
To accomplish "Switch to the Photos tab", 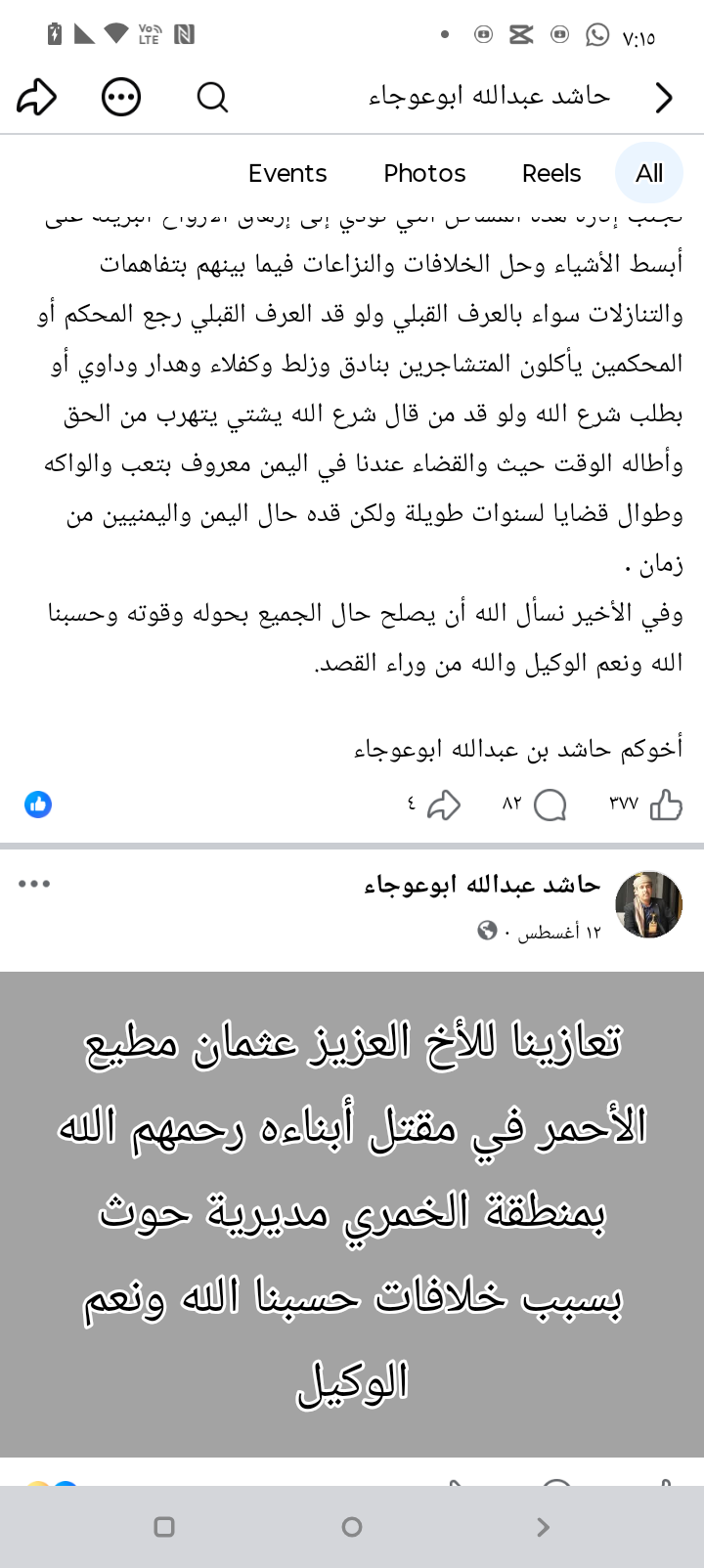I will click(424, 173).
